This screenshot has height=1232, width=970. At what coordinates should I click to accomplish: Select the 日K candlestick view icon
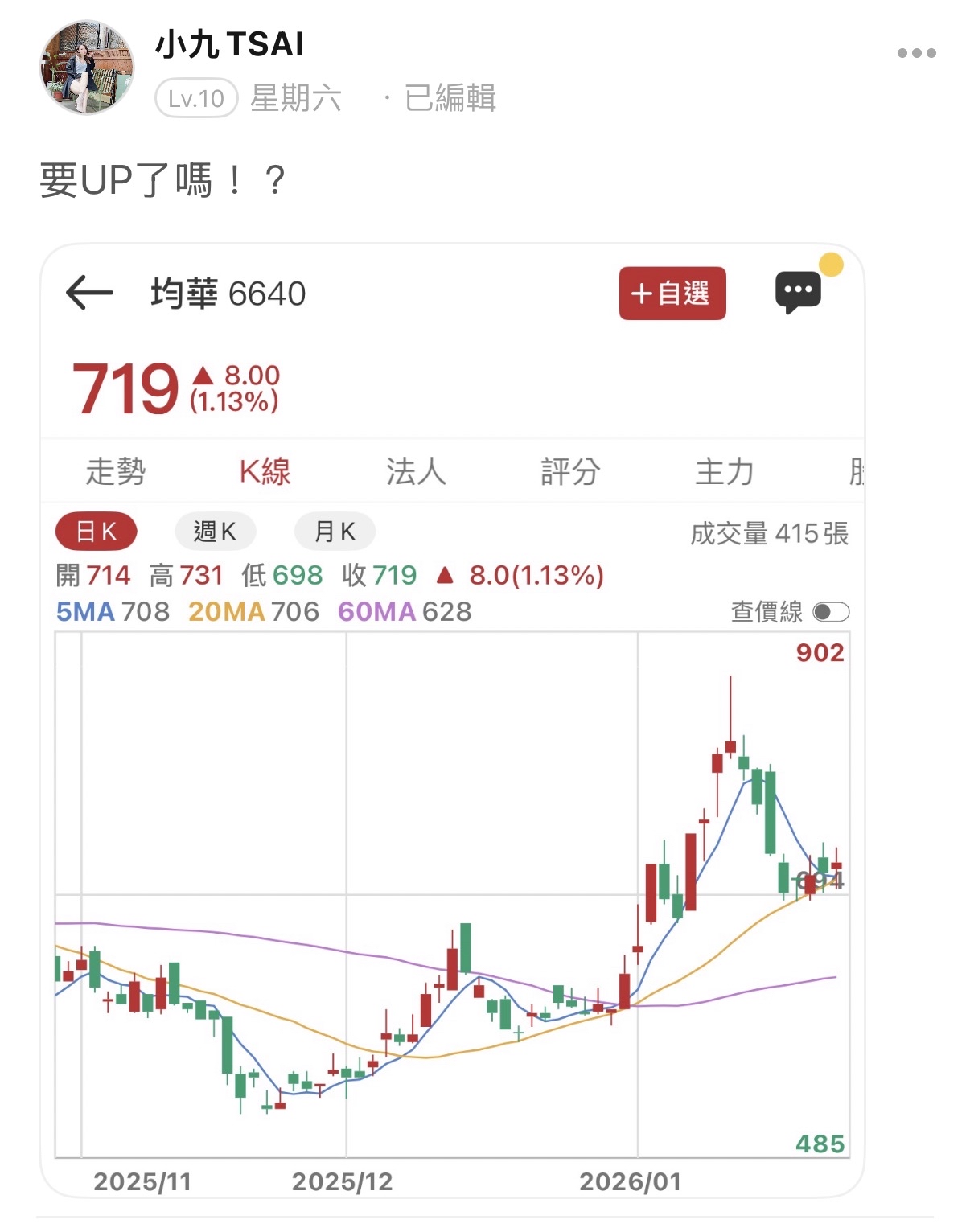(x=96, y=531)
